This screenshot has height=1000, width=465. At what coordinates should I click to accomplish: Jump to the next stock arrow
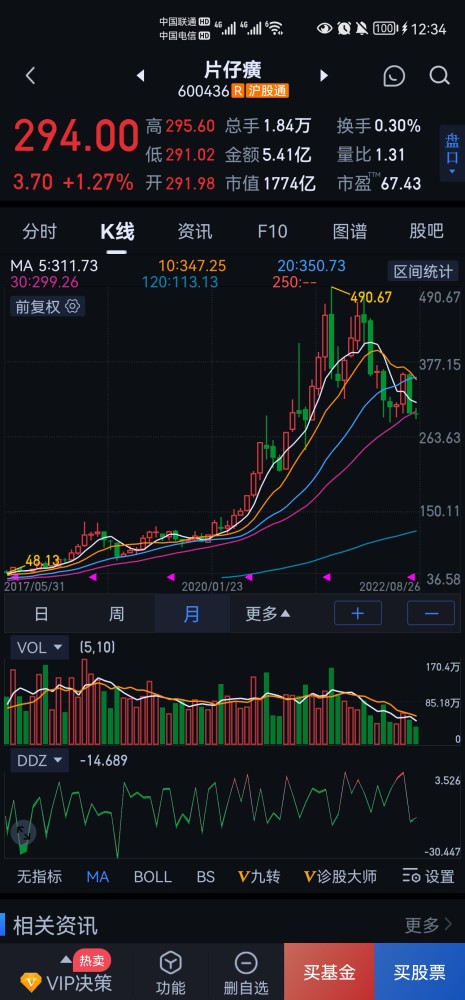click(x=323, y=76)
